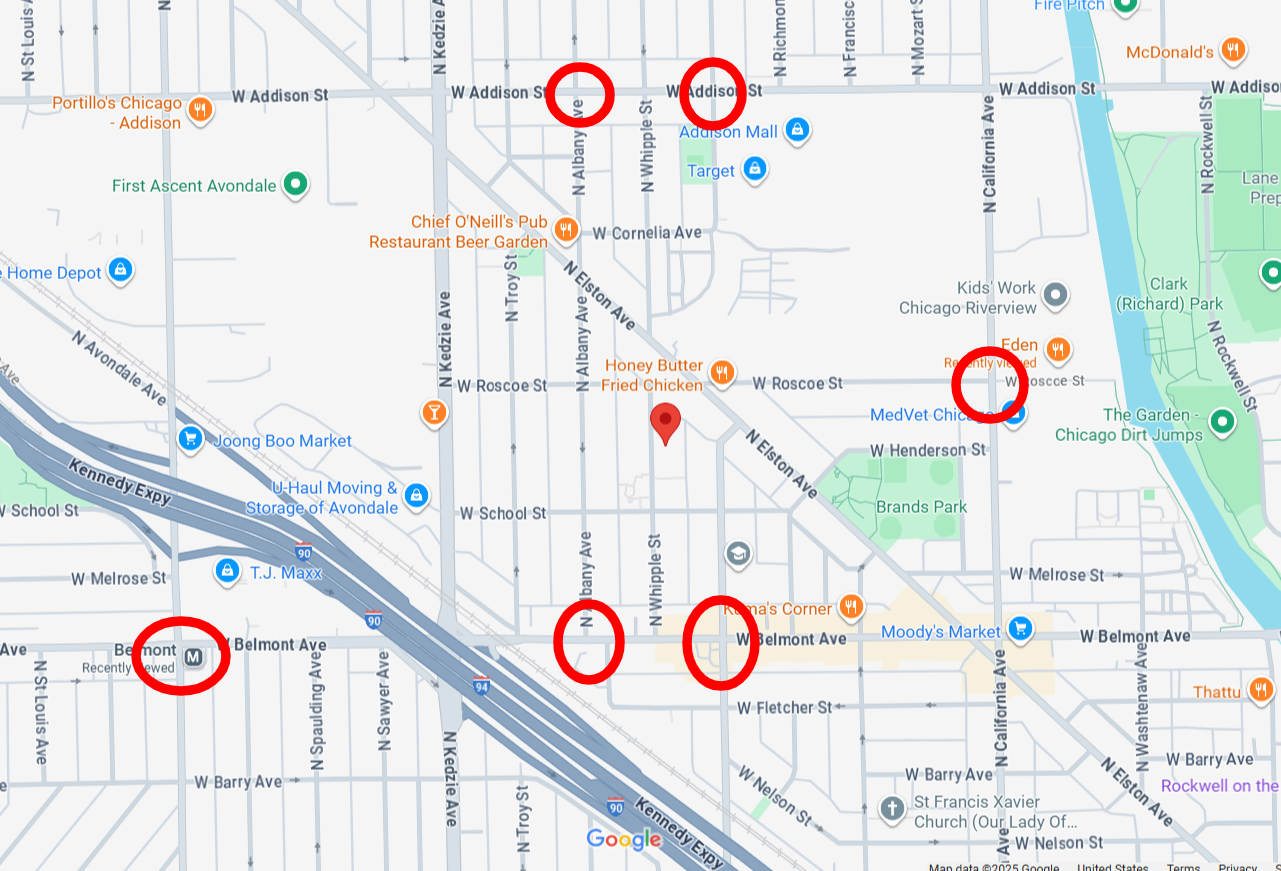Open Kuma's Corner restaurant pin

coord(850,606)
